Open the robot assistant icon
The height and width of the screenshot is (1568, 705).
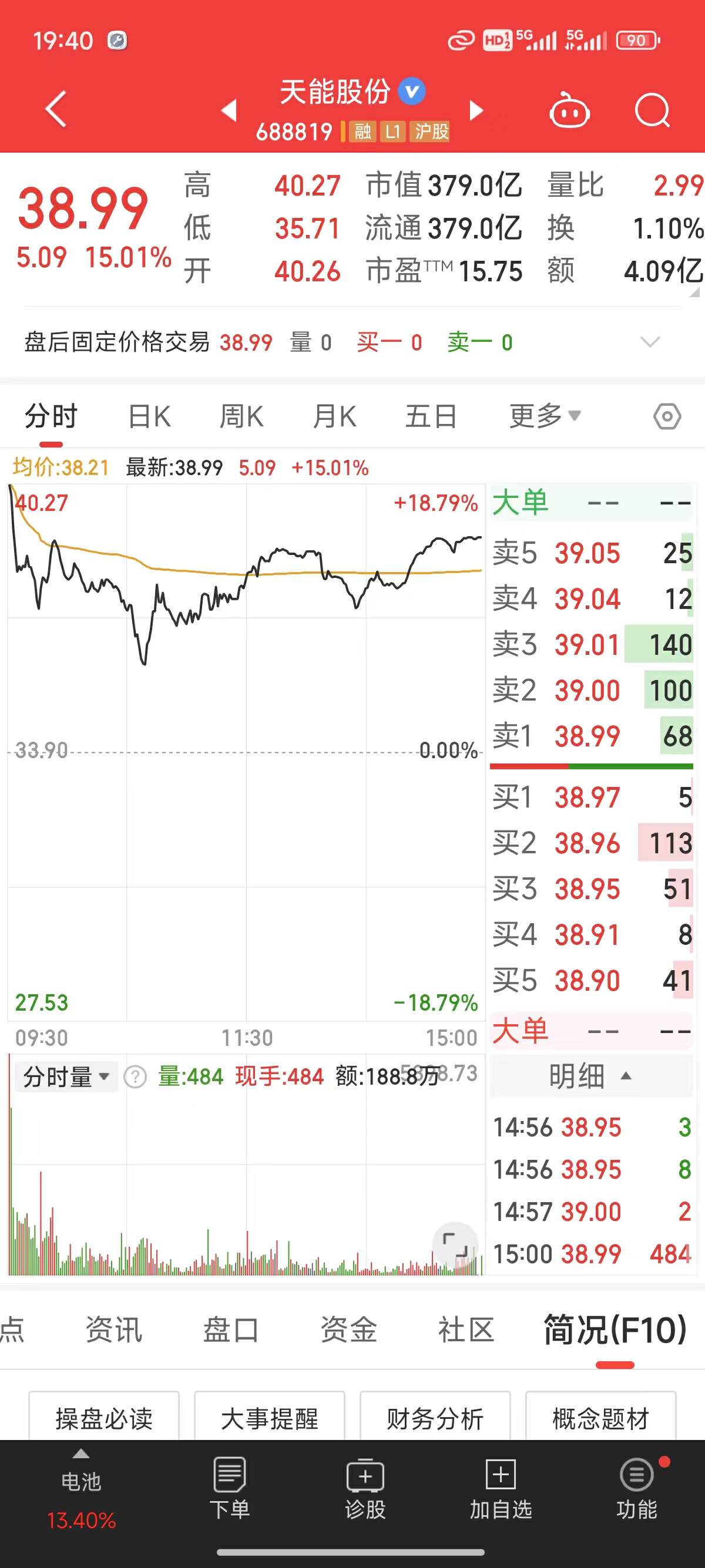569,111
